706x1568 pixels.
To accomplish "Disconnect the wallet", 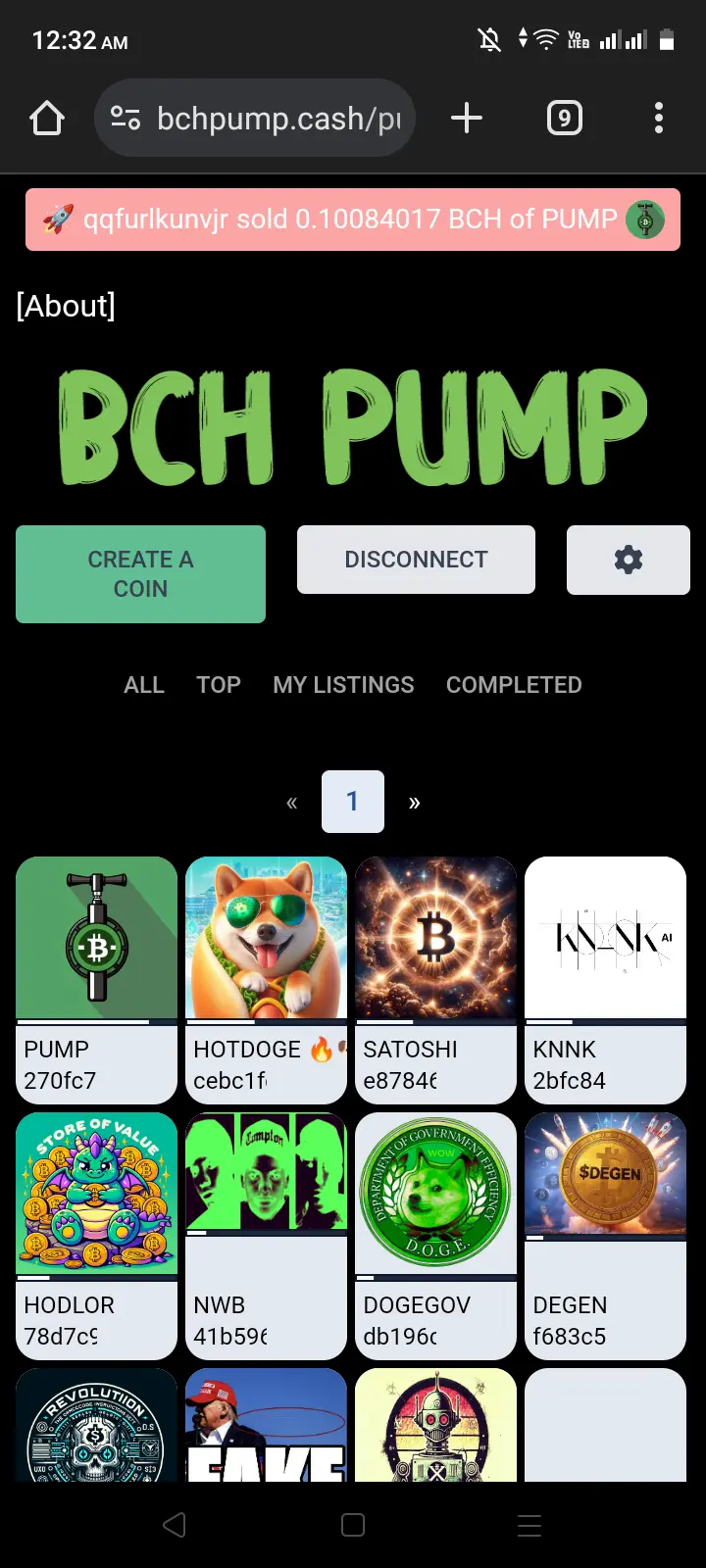I will click(x=416, y=560).
